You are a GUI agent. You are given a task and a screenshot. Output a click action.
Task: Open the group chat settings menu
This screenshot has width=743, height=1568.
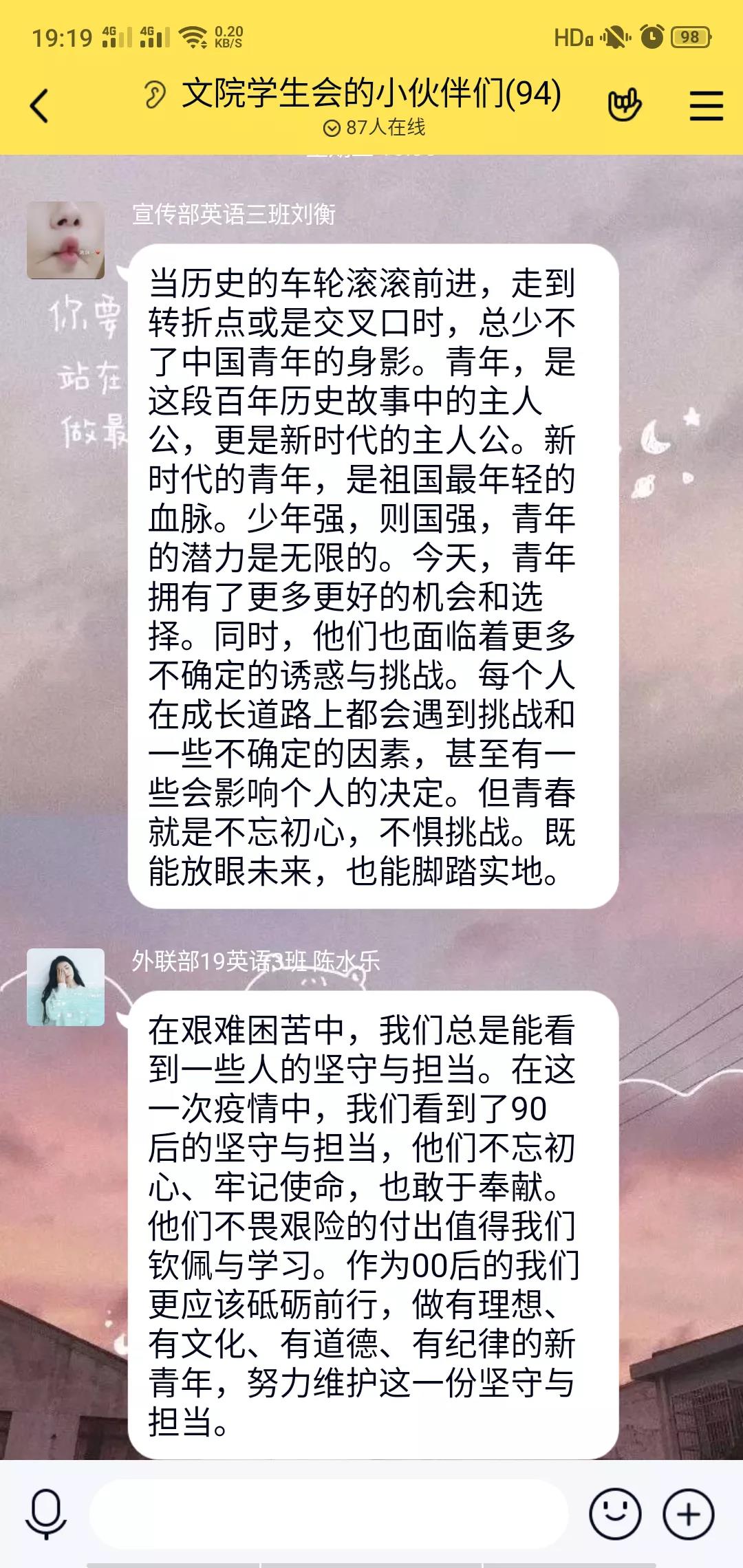(706, 106)
